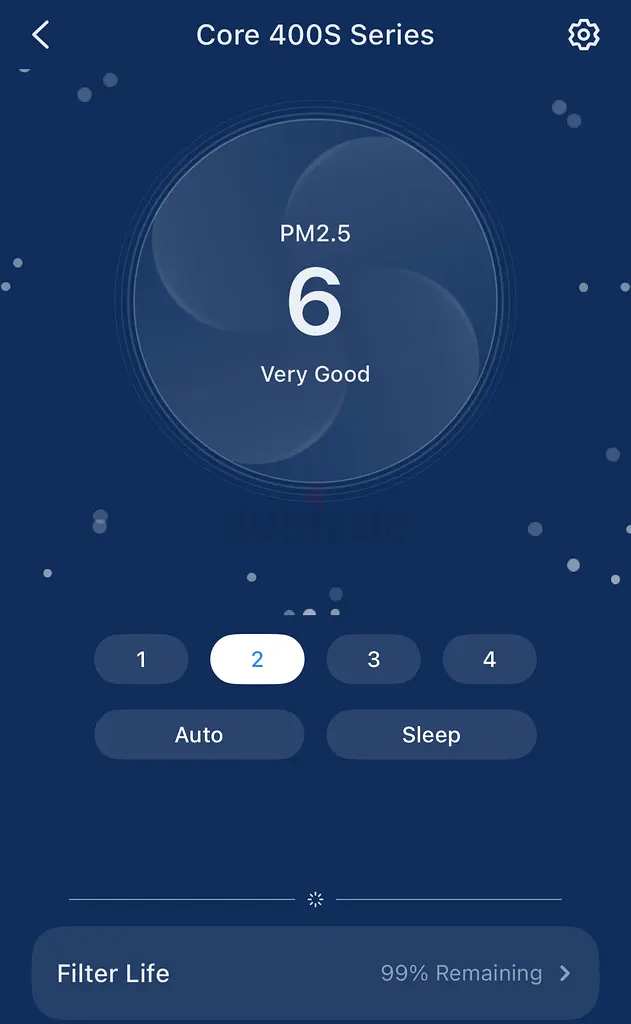Open the settings gear
Screen dimensions: 631x1024
click(583, 35)
